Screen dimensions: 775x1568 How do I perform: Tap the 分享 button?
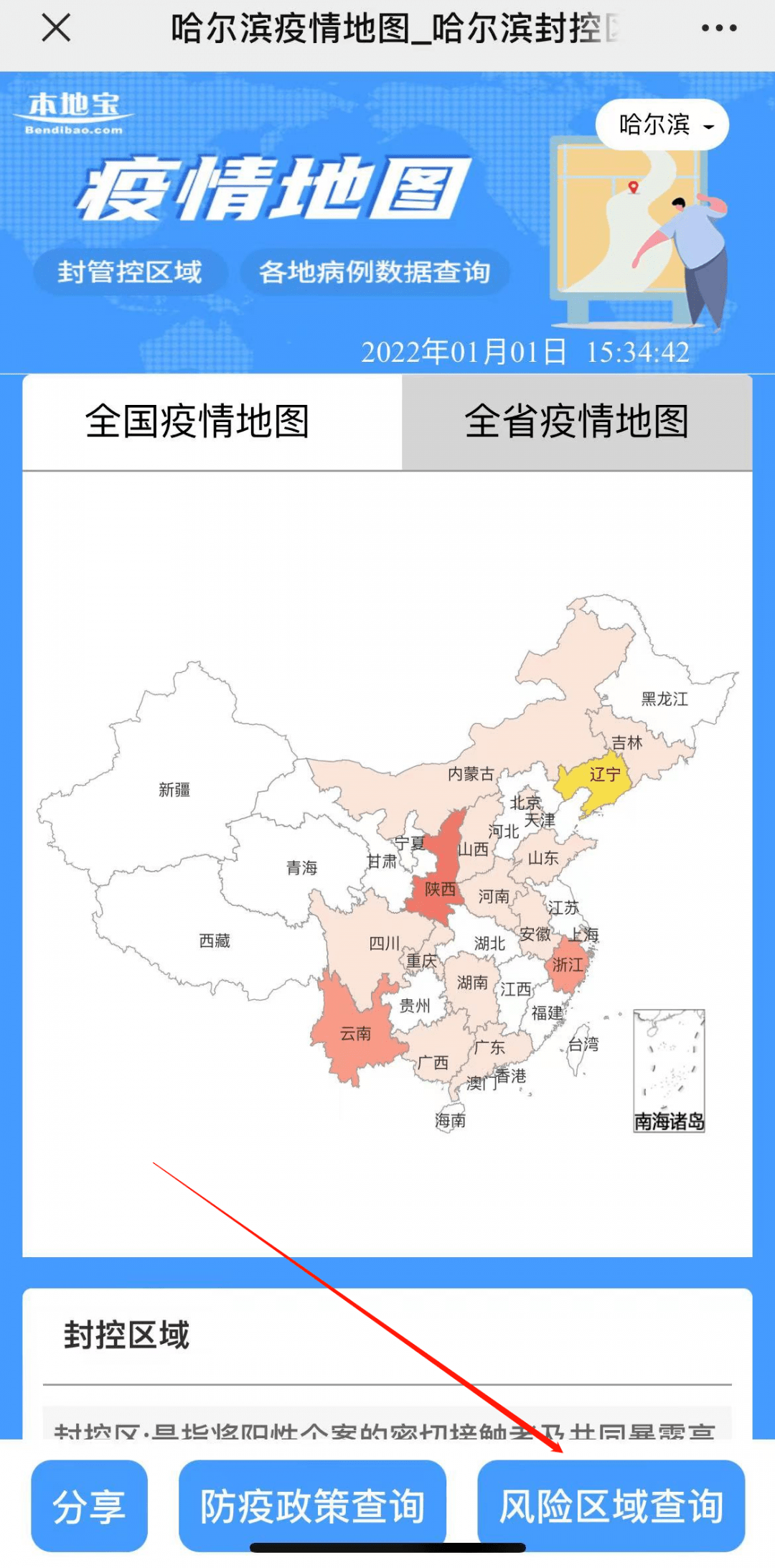[x=89, y=1506]
